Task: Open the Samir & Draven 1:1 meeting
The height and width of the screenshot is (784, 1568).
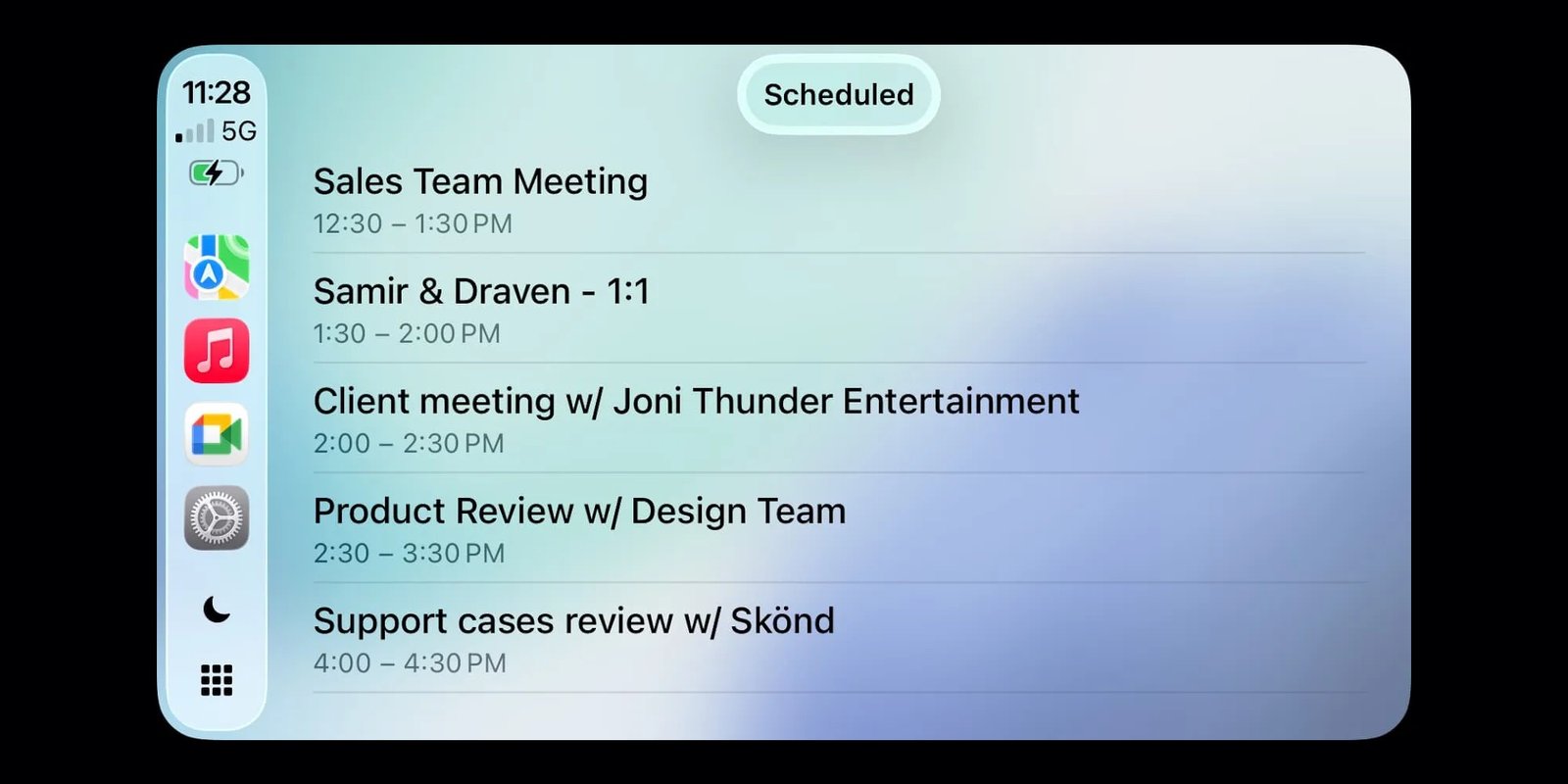Action: (x=480, y=310)
